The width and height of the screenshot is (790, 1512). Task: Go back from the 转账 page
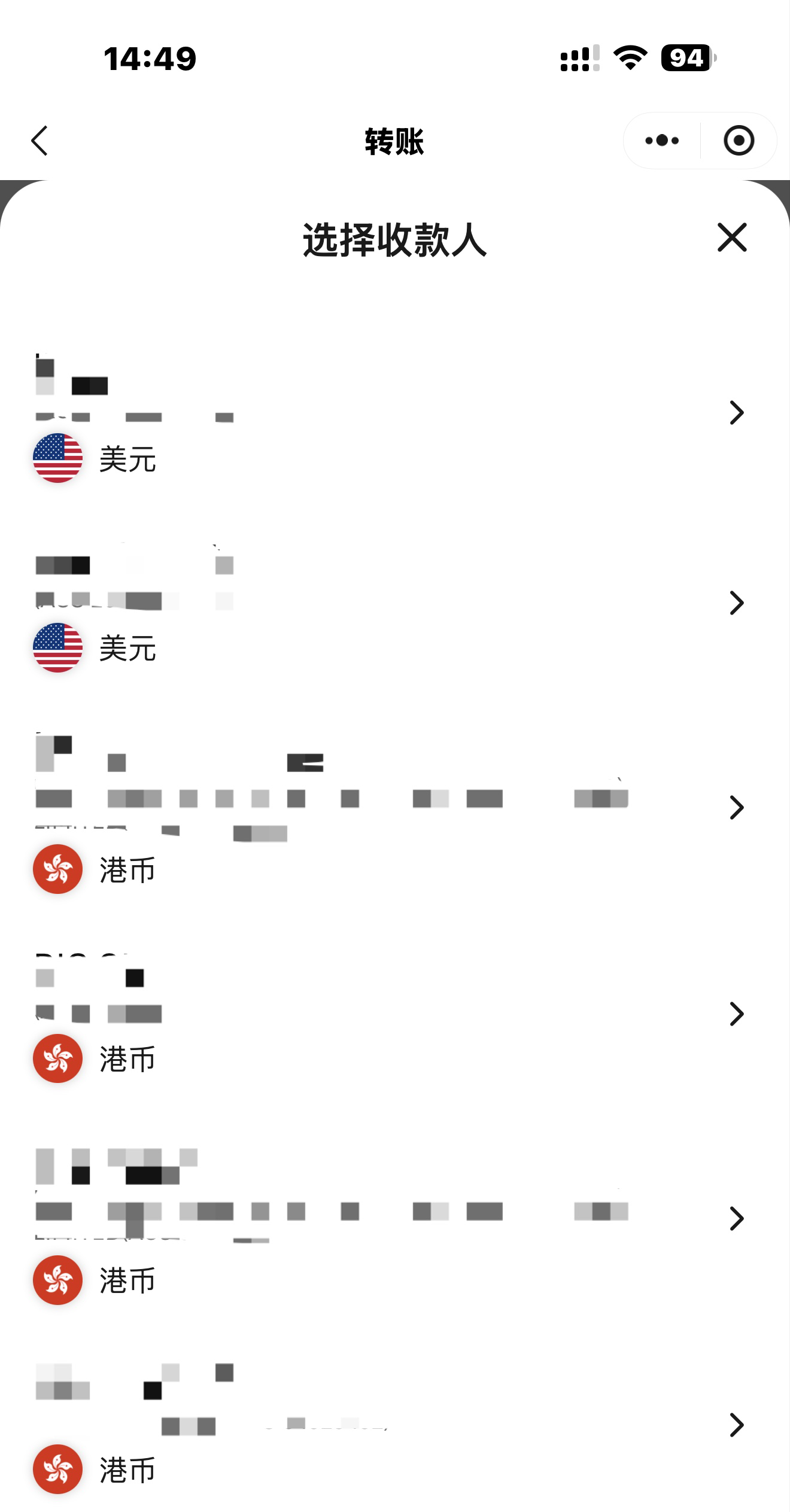(x=39, y=141)
